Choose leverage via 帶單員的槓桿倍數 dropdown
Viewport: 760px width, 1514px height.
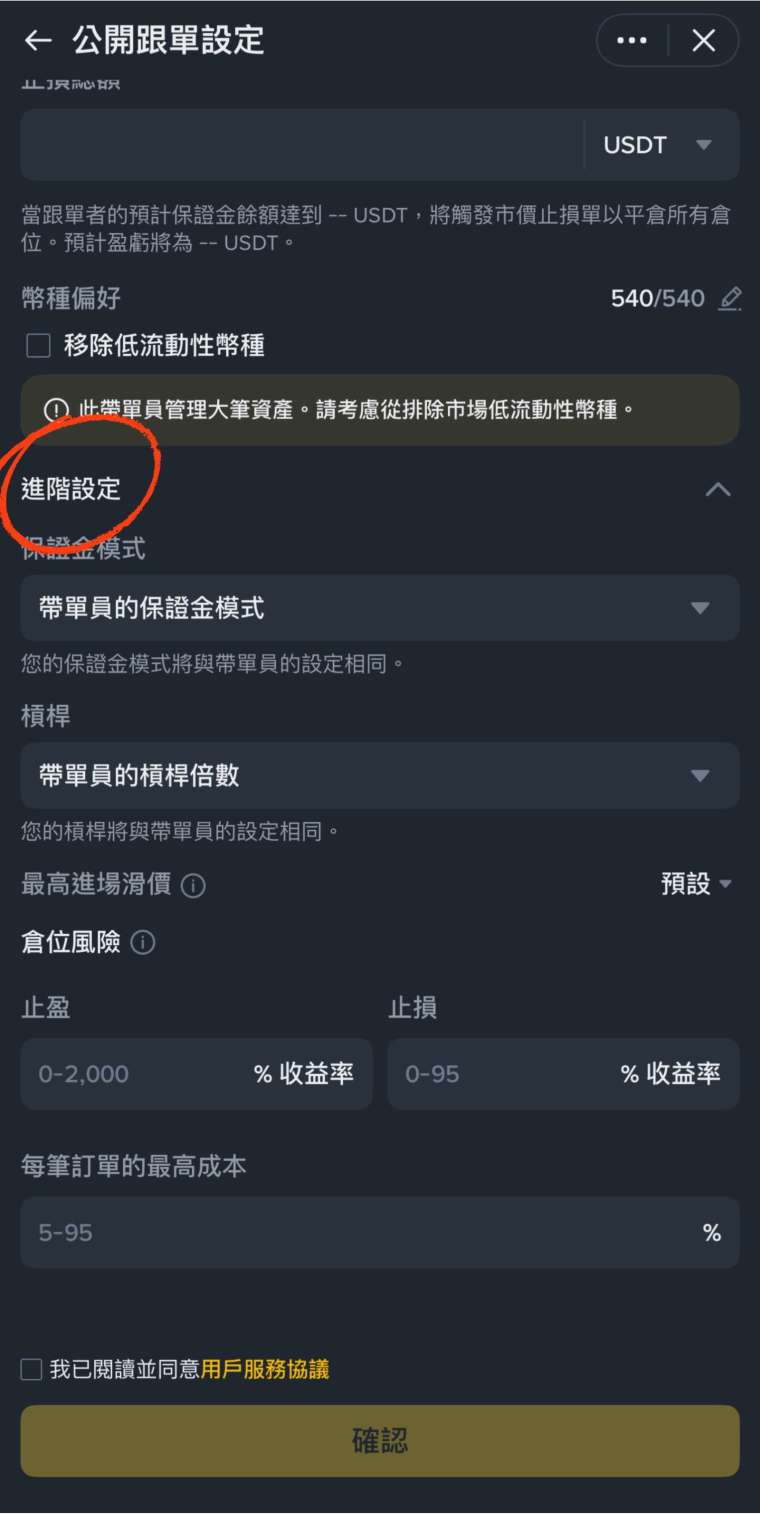[x=380, y=776]
